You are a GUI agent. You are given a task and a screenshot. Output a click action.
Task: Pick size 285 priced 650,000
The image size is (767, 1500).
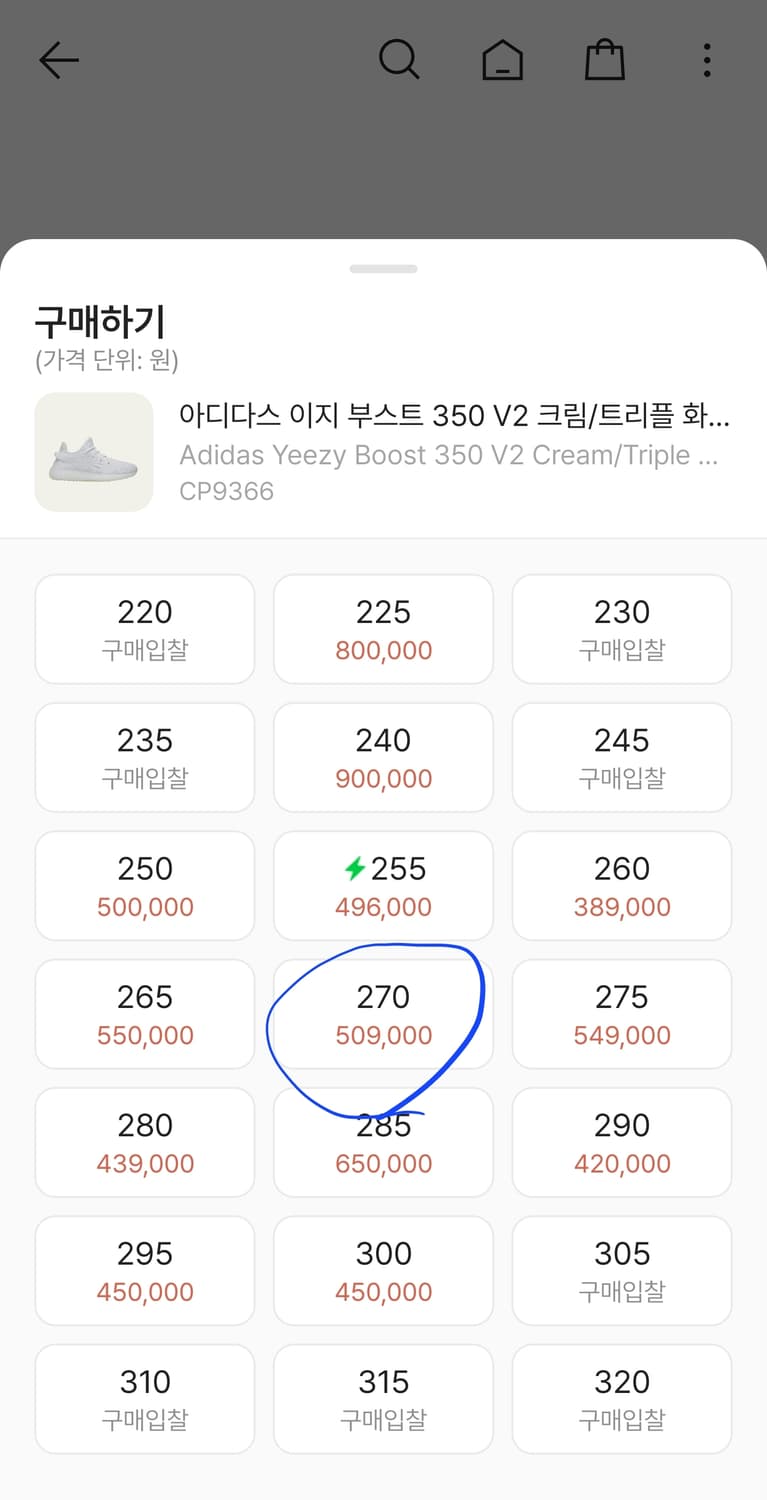pyautogui.click(x=383, y=1142)
